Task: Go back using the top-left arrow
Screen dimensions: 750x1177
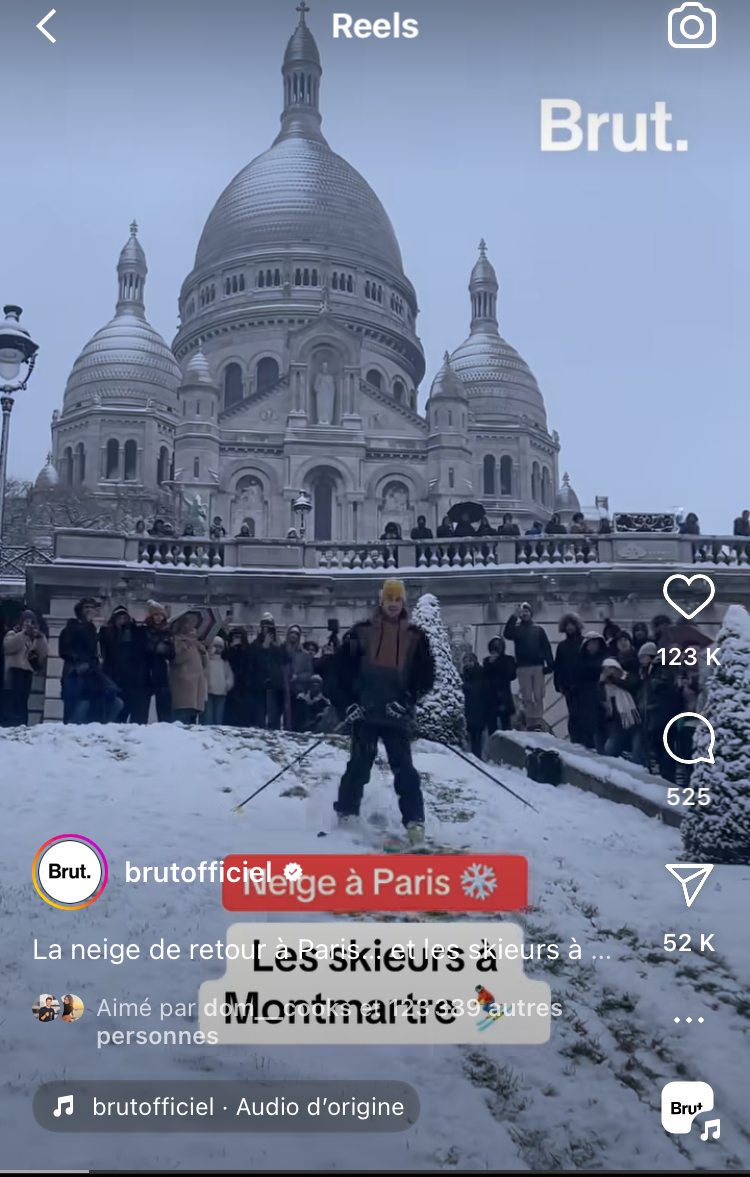Action: [46, 27]
